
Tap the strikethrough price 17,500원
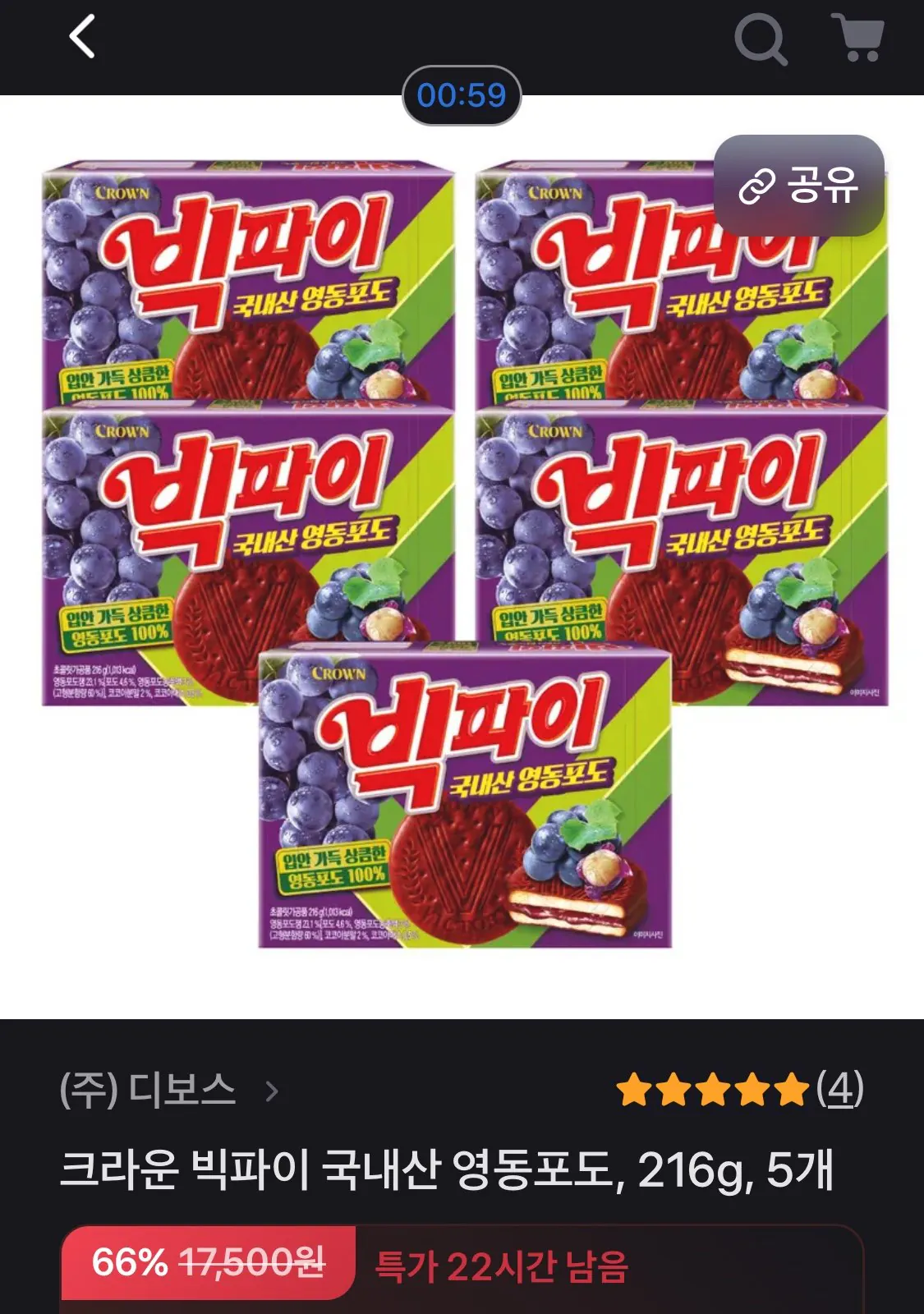click(255, 1265)
